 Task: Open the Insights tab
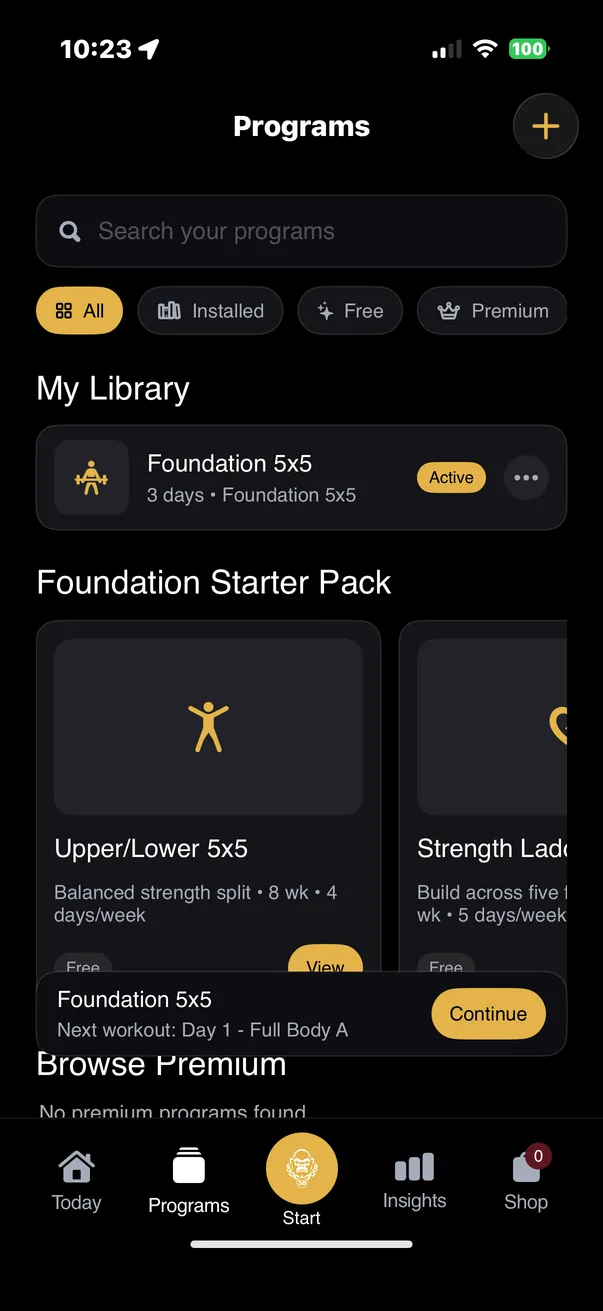(x=414, y=1181)
